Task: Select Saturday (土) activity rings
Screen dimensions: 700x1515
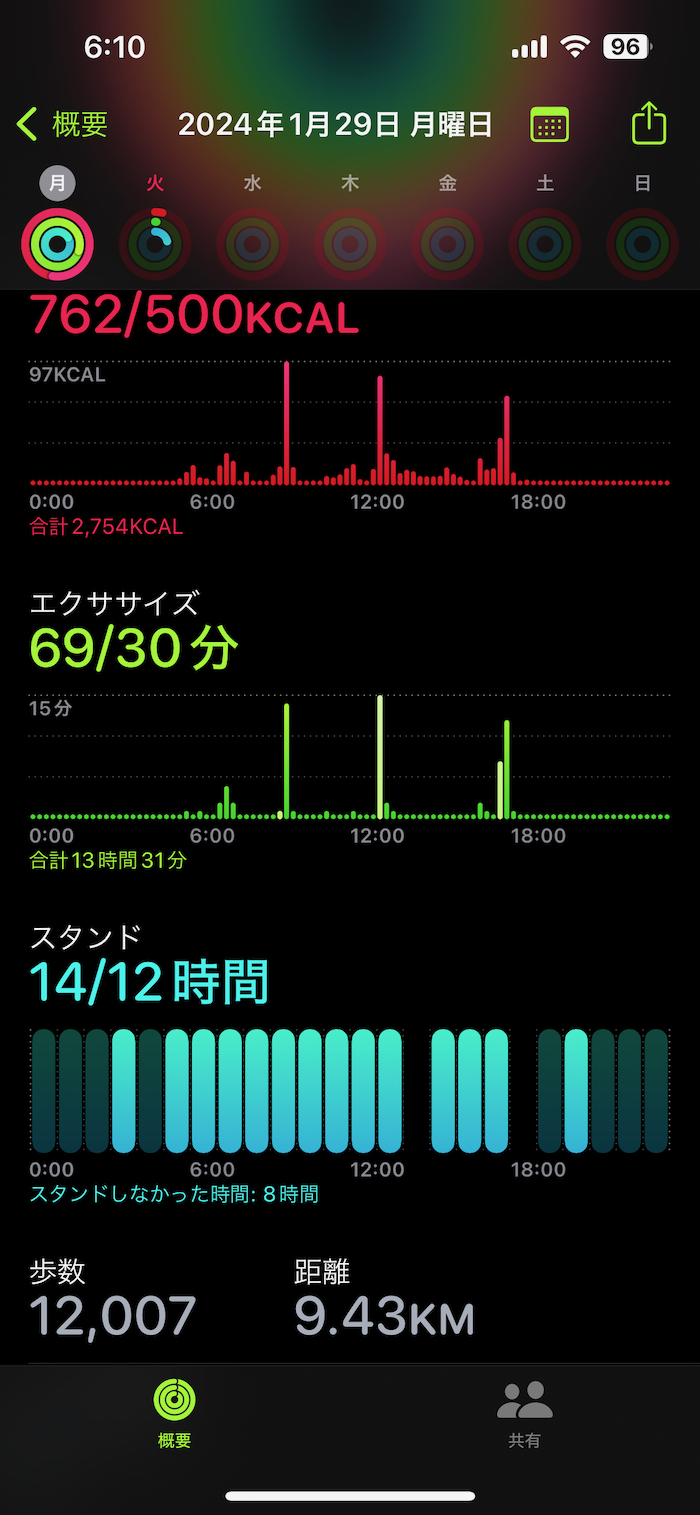Action: pos(545,243)
